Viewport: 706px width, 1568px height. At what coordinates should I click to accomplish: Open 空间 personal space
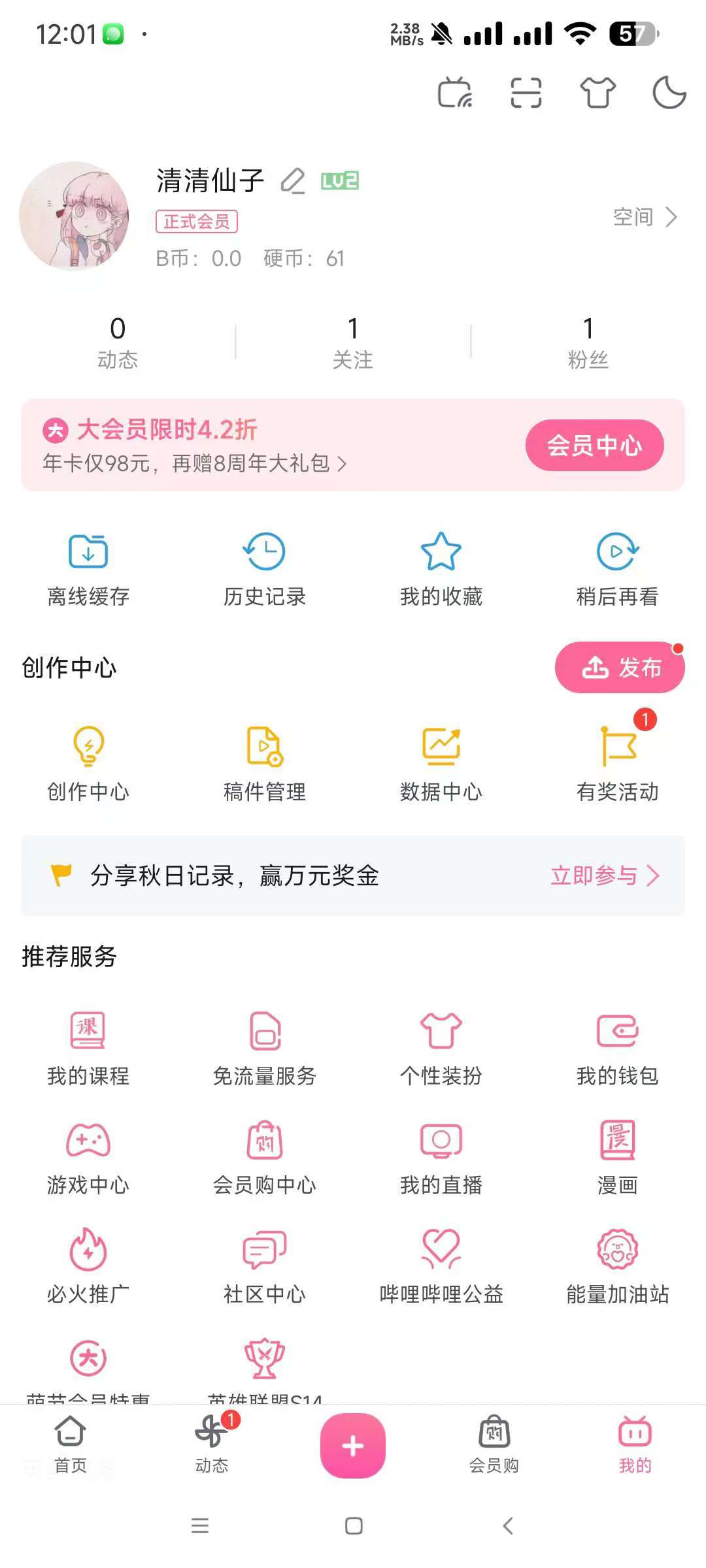(645, 217)
